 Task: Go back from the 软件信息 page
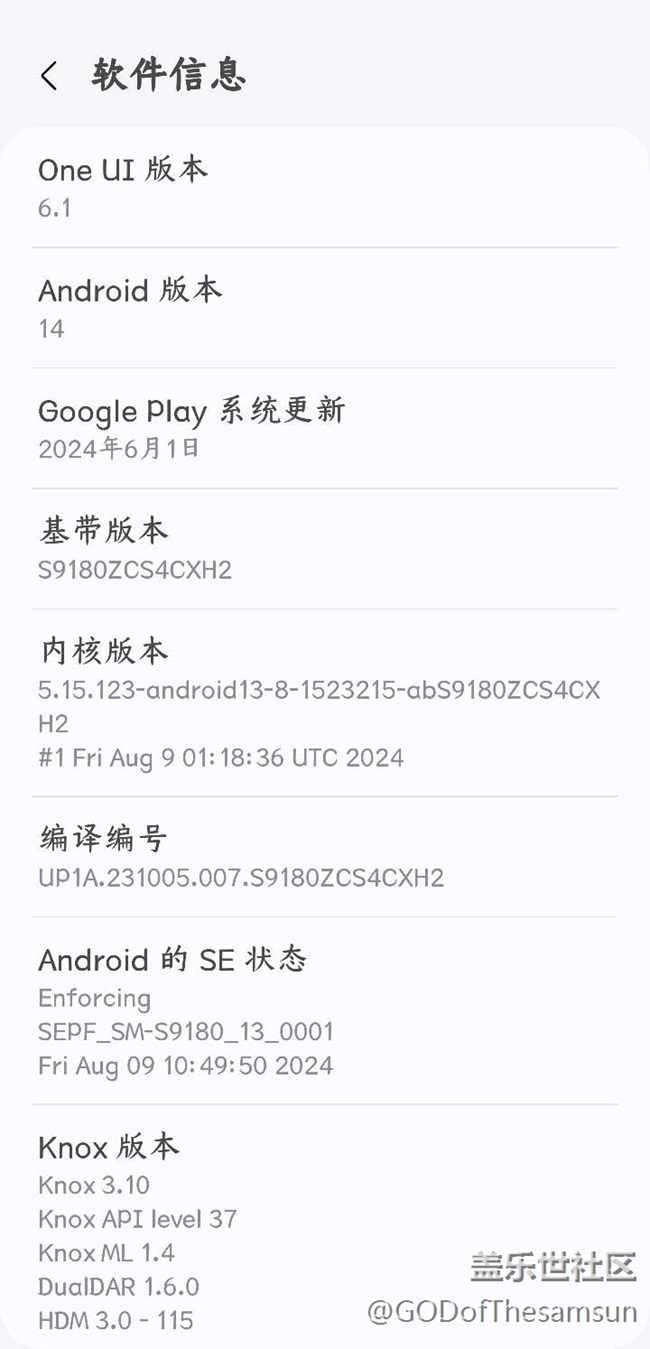coord(48,76)
